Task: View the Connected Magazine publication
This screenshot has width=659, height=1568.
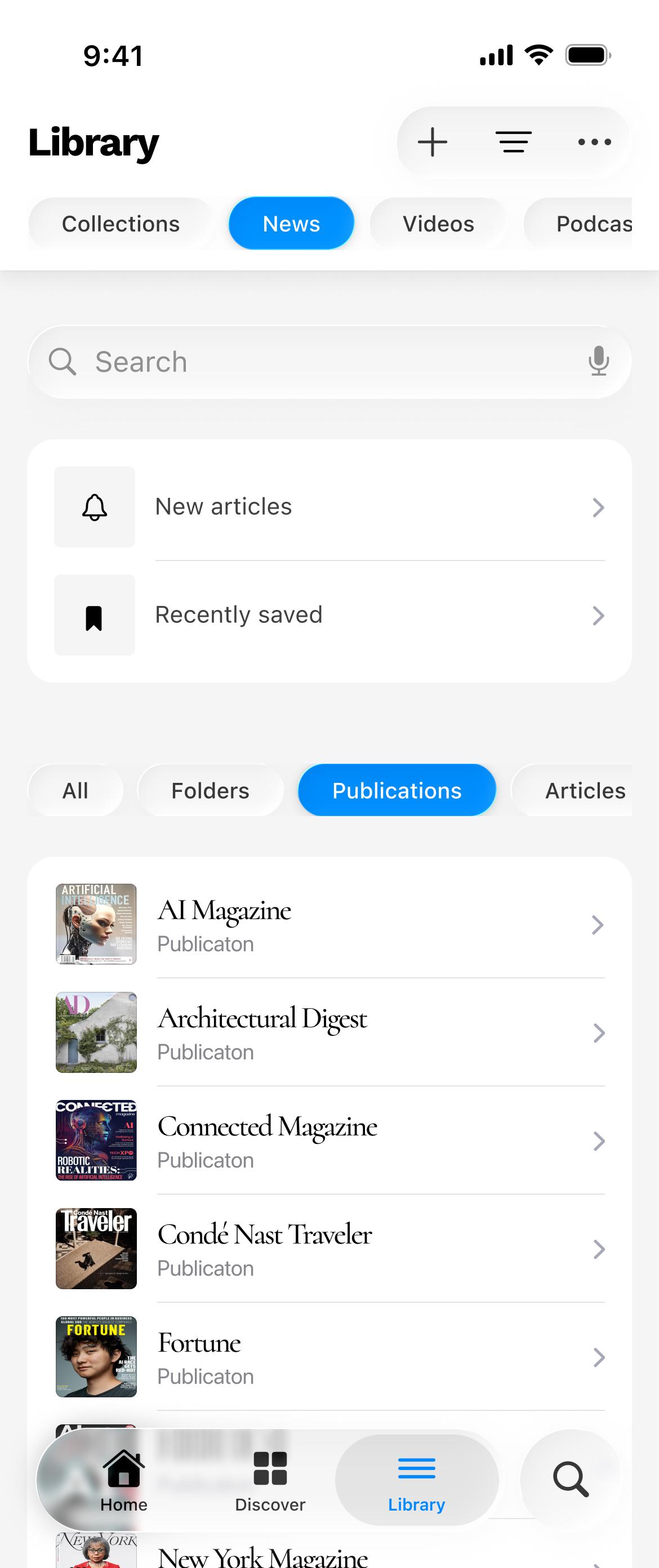Action: click(x=329, y=1141)
